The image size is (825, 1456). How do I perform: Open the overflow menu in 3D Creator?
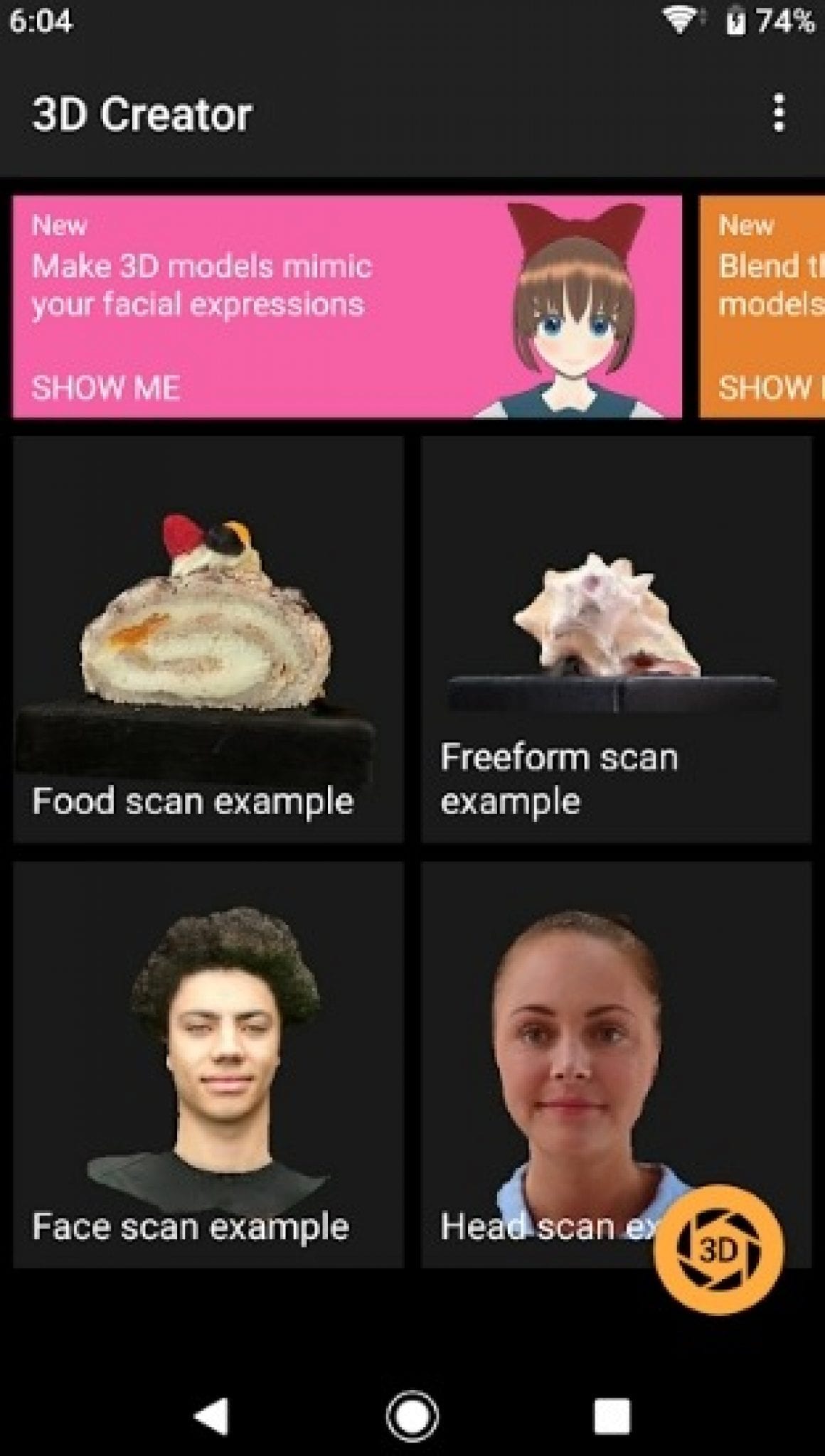point(780,114)
